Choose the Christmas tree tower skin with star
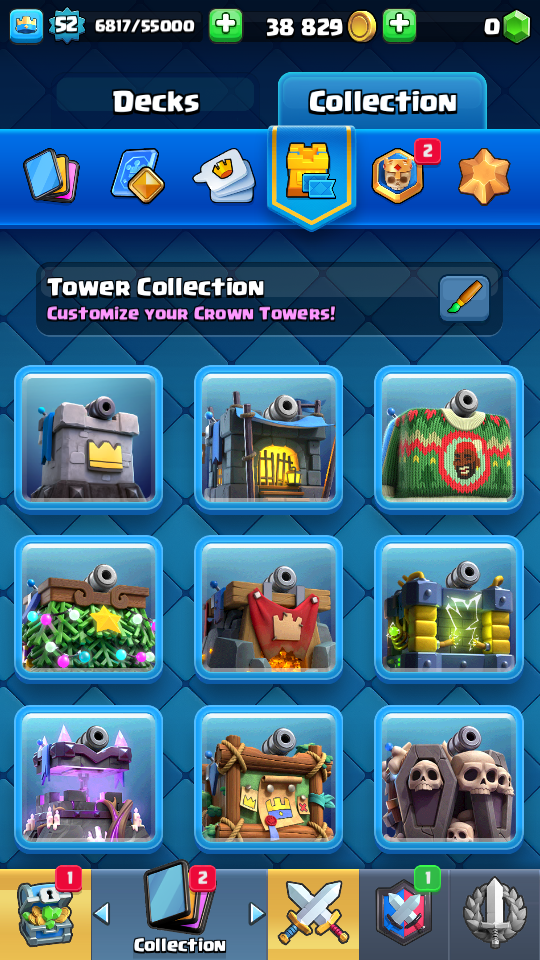The width and height of the screenshot is (540, 960). 89,609
